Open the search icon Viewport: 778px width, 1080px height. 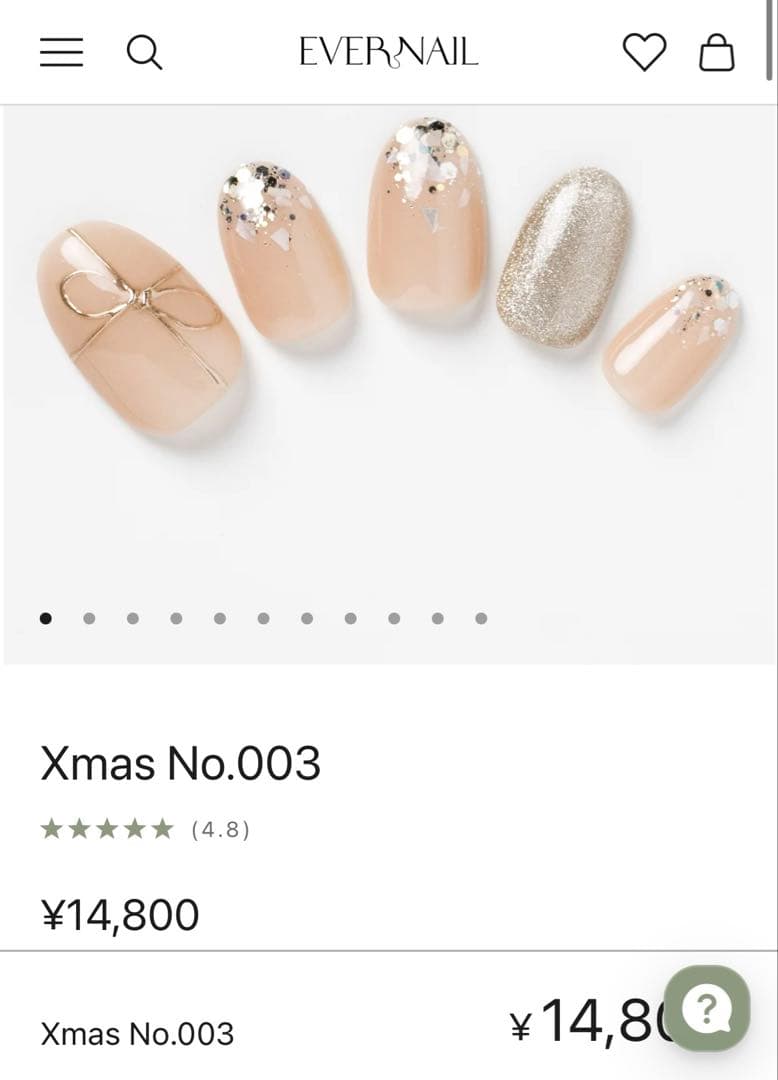point(145,52)
